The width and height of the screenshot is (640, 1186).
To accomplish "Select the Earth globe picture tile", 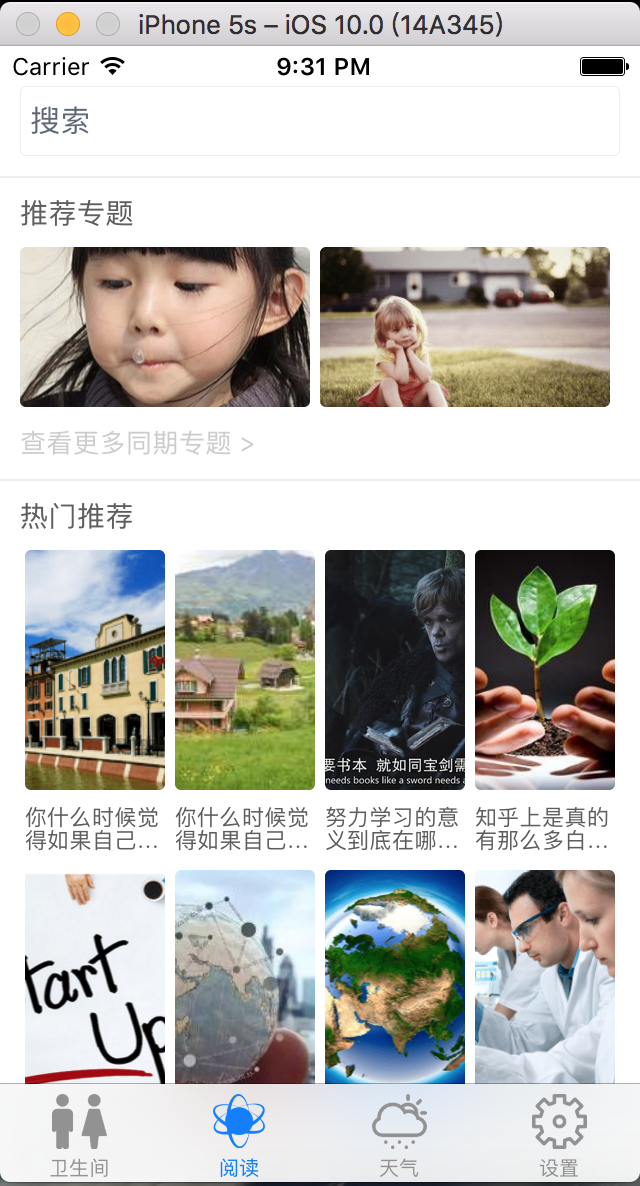I will tap(395, 977).
